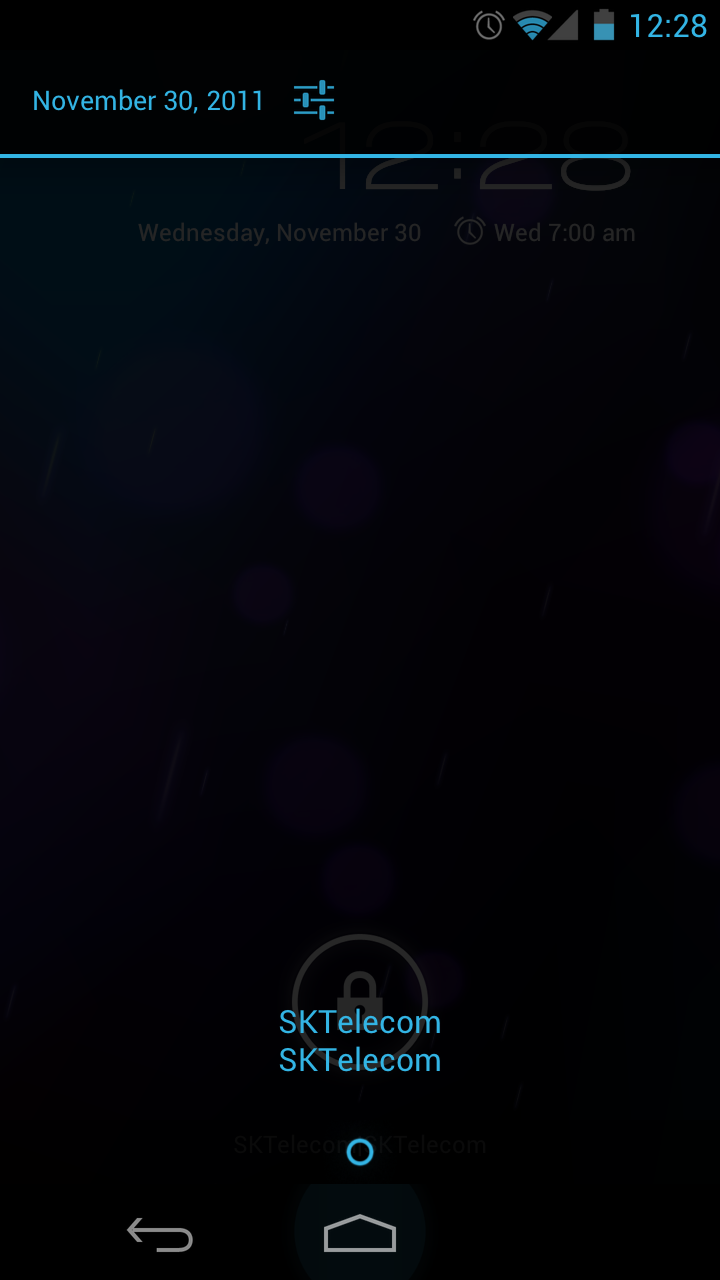The width and height of the screenshot is (720, 1280).
Task: Tap the home navigation button
Action: pos(360,1234)
